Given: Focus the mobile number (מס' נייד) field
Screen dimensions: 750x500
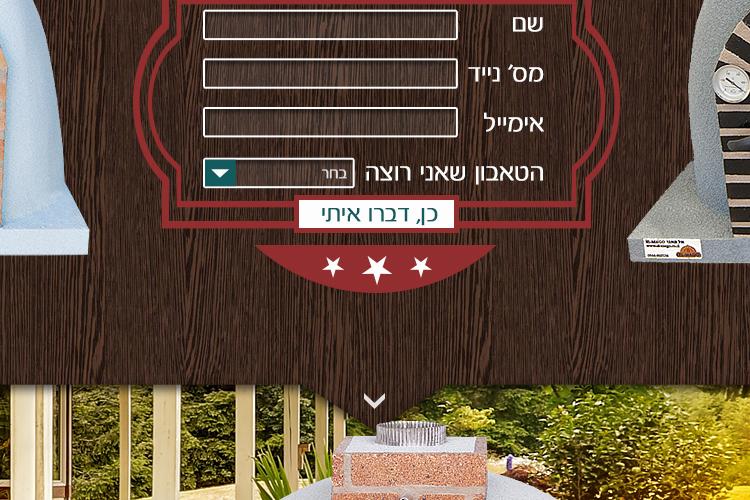Looking at the screenshot, I should [x=330, y=74].
